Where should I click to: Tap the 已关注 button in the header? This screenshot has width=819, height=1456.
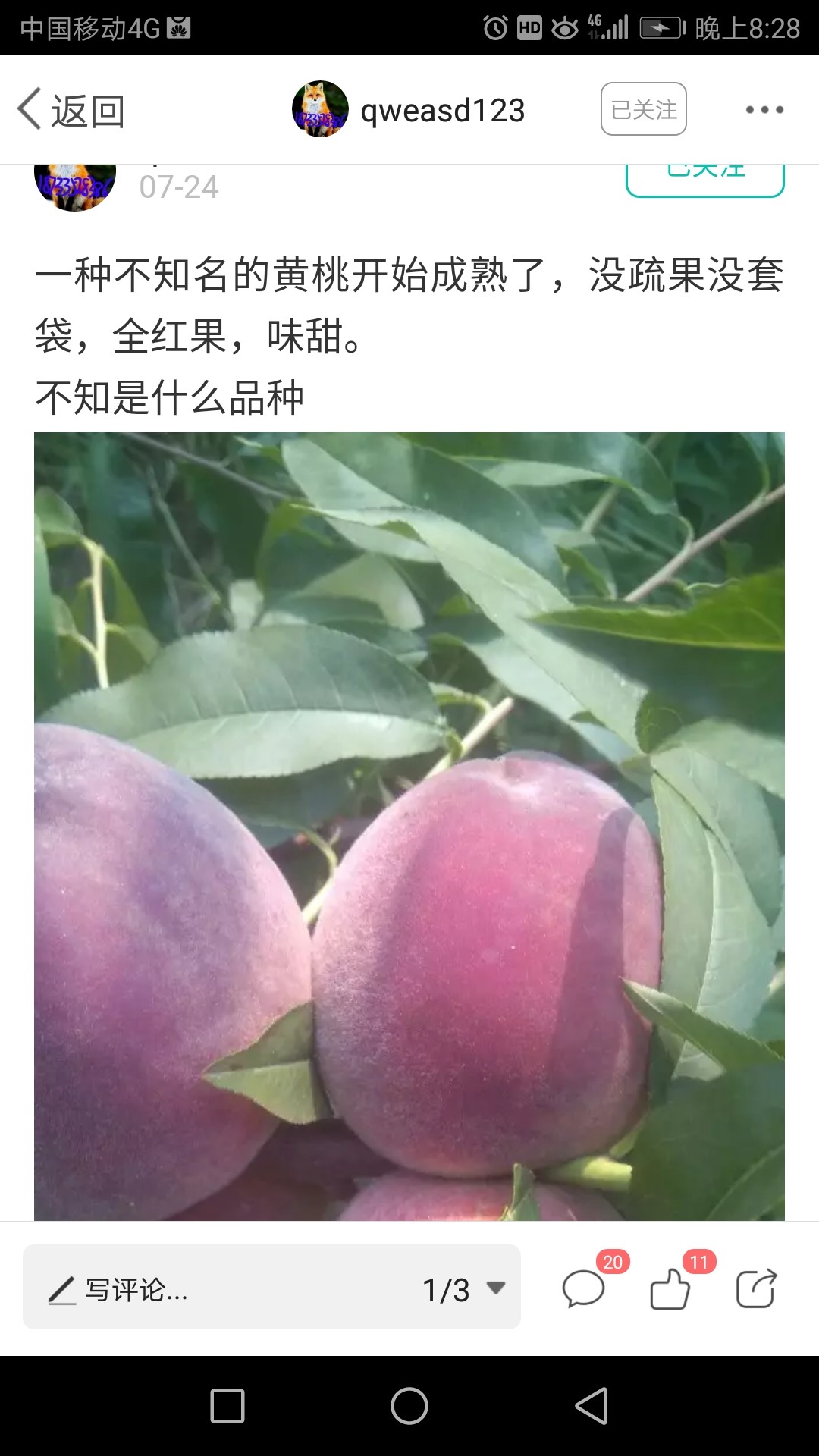(644, 109)
